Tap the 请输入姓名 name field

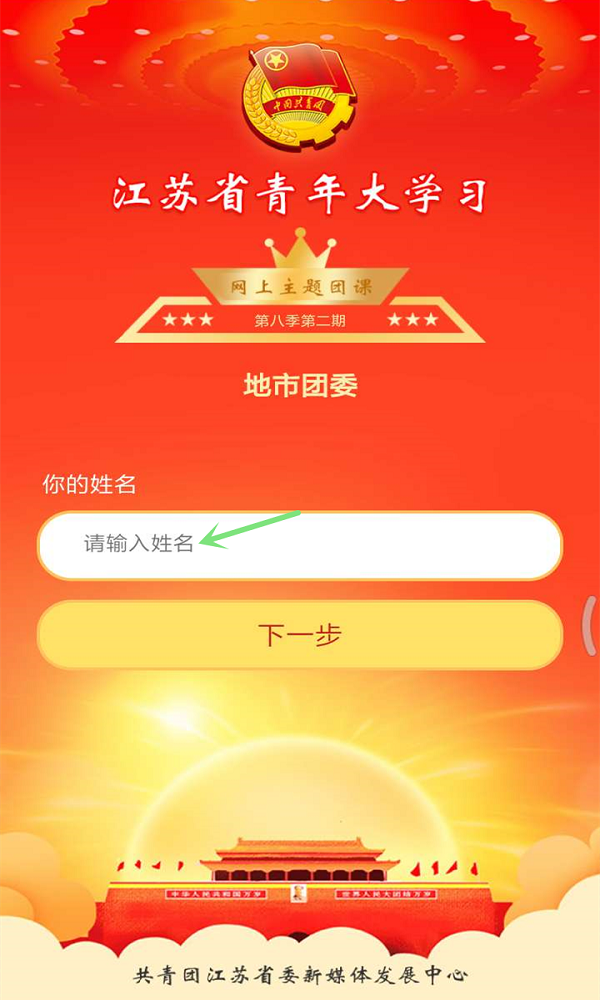tap(300, 546)
